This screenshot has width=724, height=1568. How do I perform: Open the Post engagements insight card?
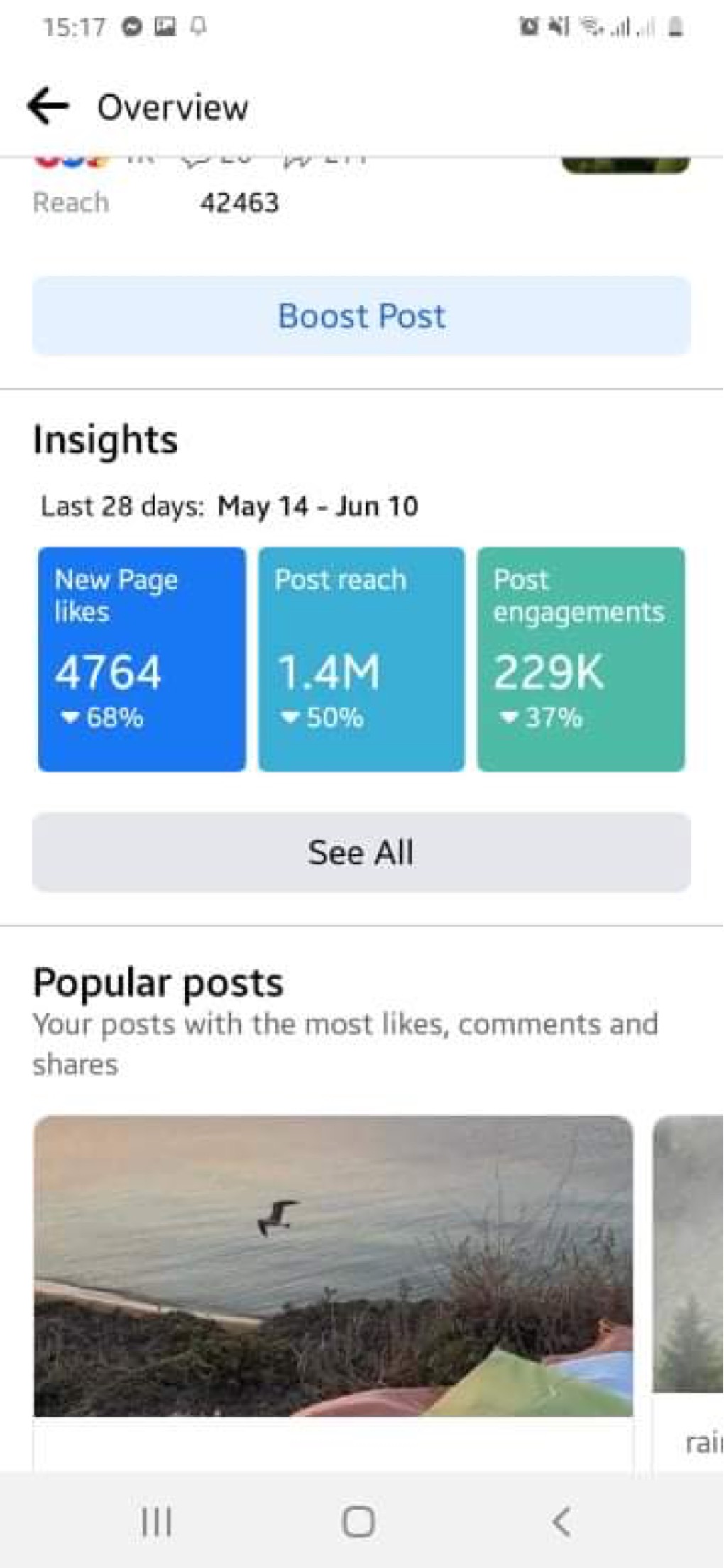click(x=581, y=659)
